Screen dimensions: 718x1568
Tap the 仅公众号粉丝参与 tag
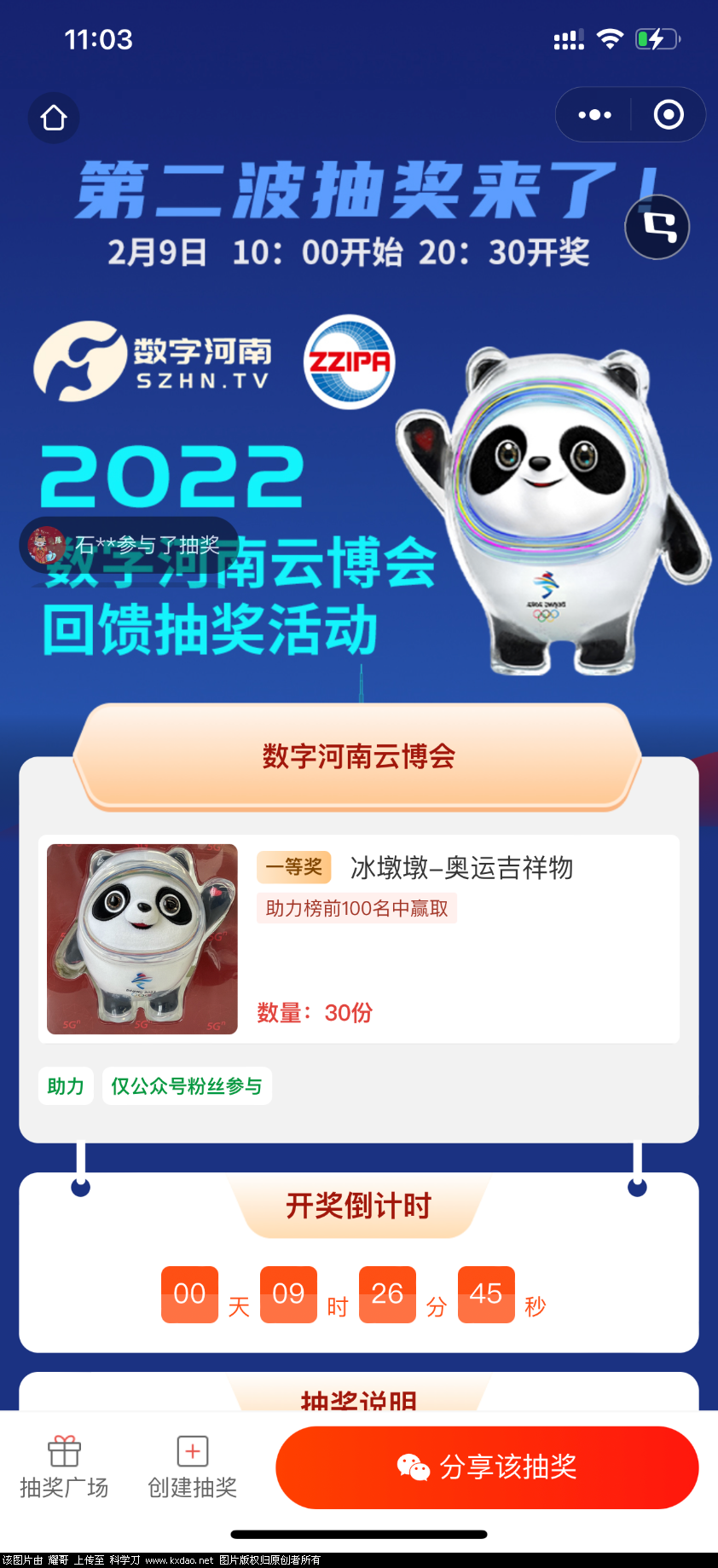tap(187, 1086)
